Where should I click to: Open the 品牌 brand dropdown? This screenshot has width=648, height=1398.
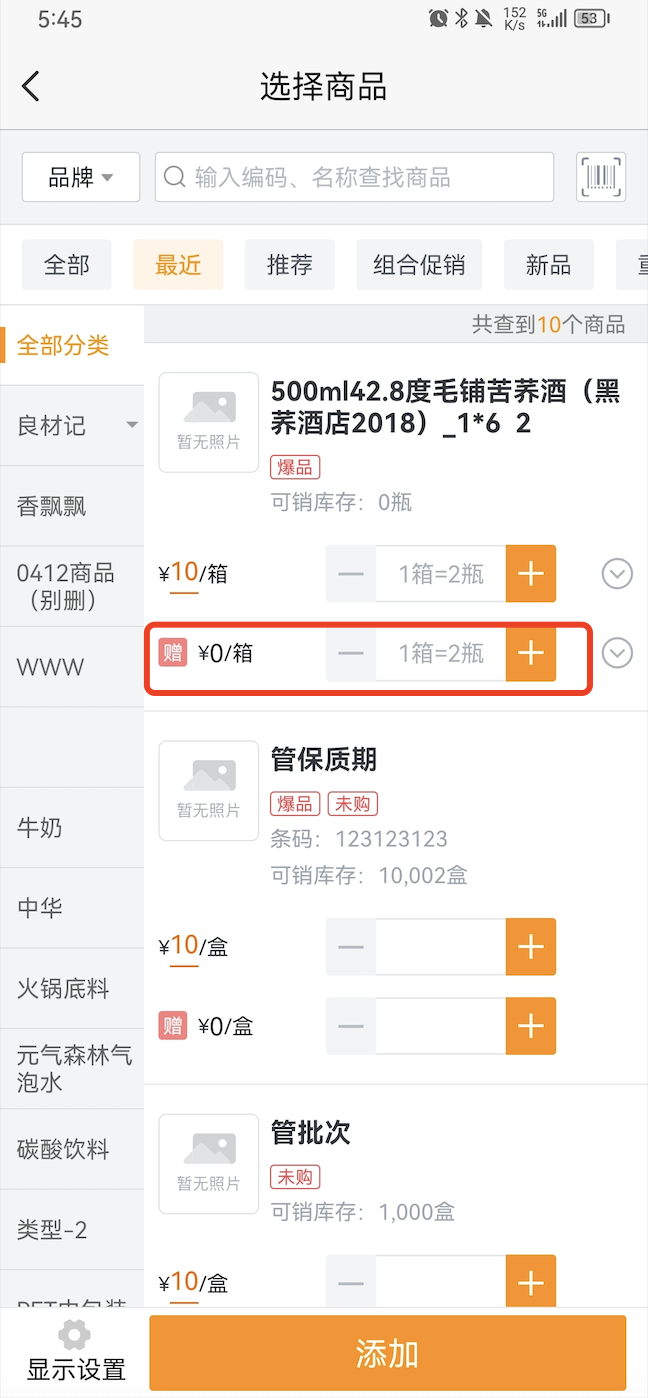pos(81,177)
